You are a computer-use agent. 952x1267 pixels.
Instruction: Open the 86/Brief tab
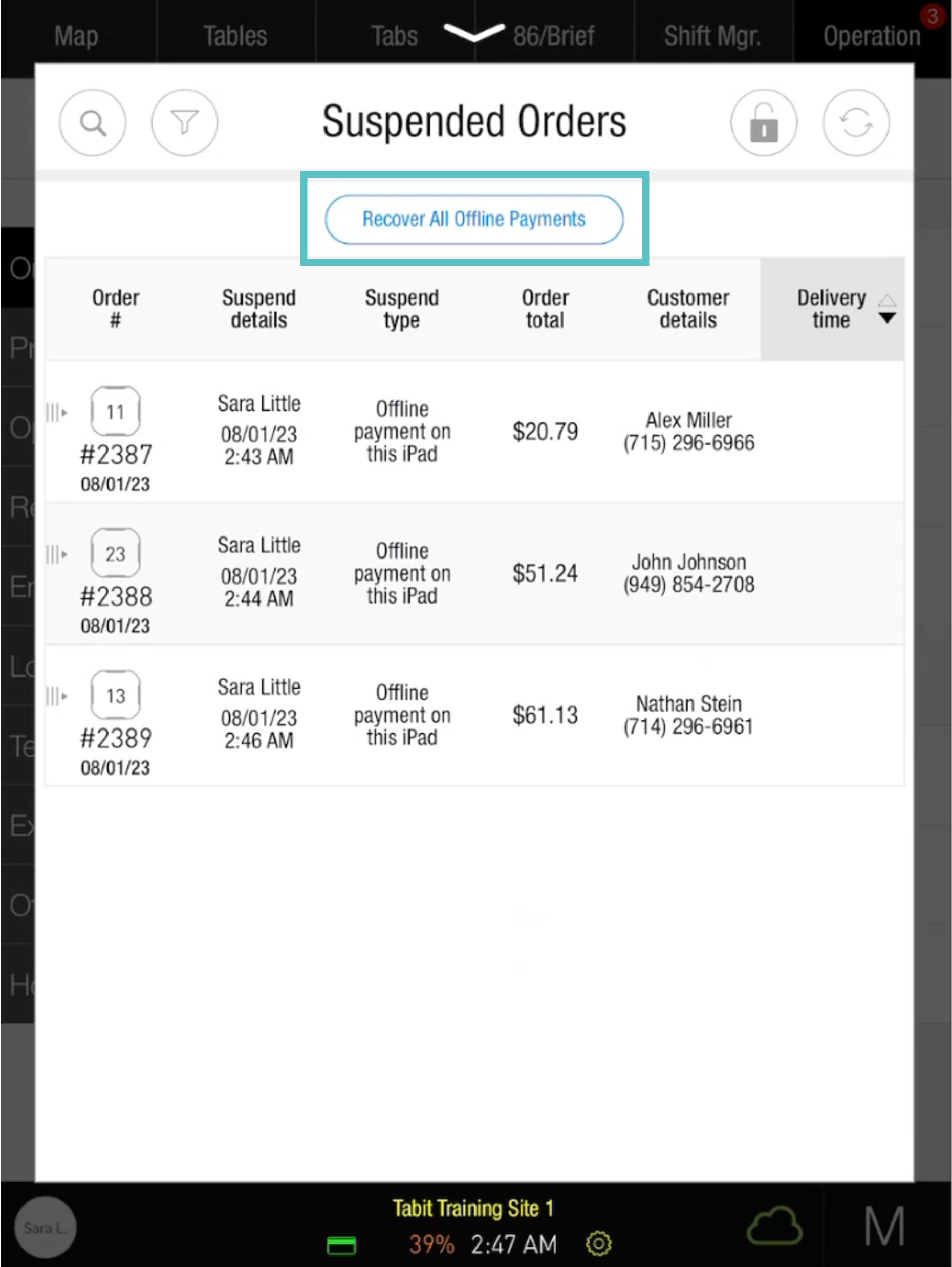(553, 35)
